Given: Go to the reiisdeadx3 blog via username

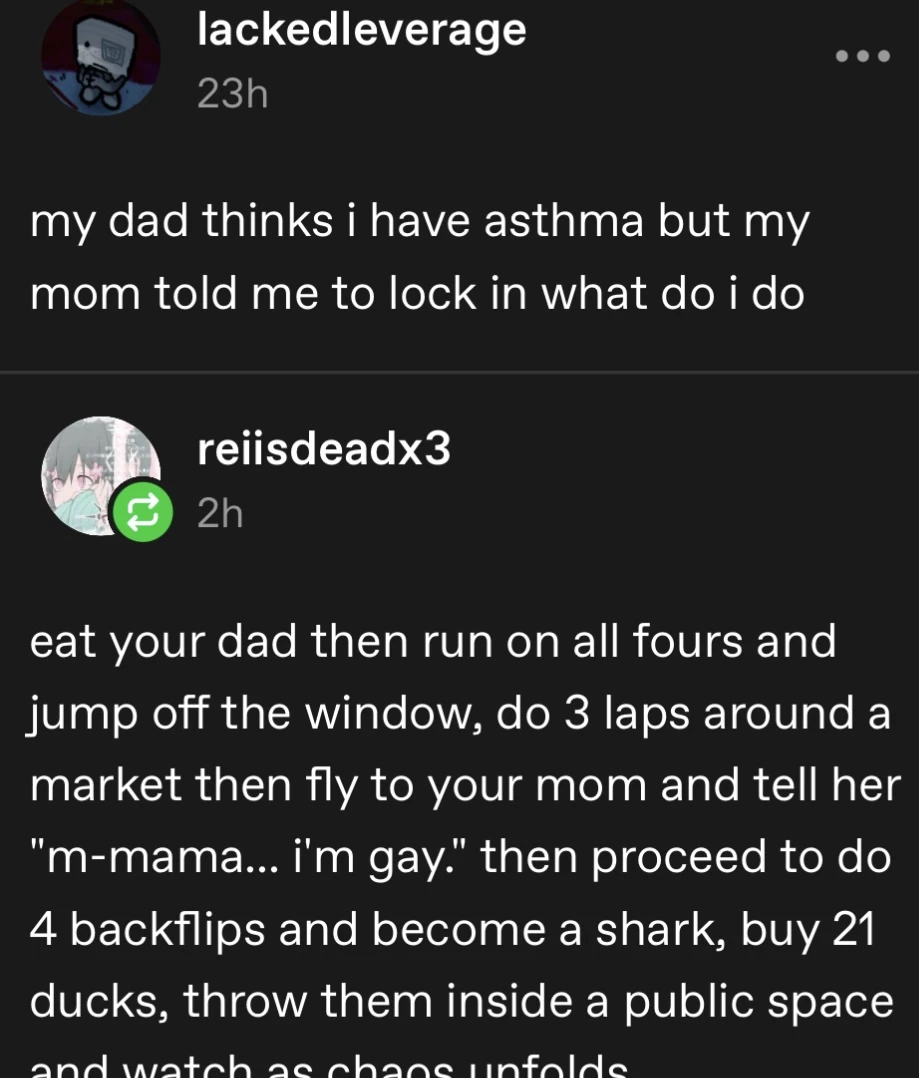Looking at the screenshot, I should pos(324,451).
